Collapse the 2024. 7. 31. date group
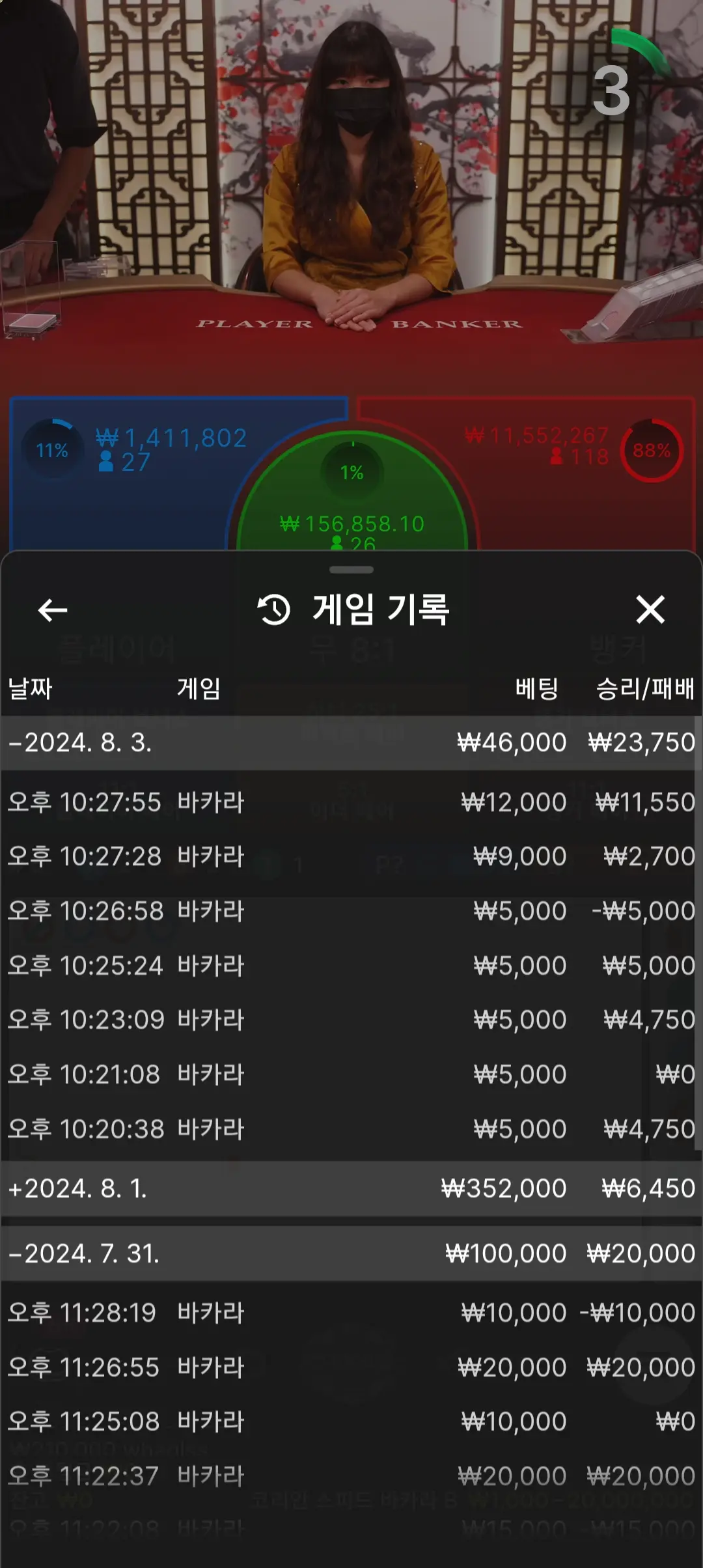This screenshot has width=703, height=1568. click(x=351, y=1254)
